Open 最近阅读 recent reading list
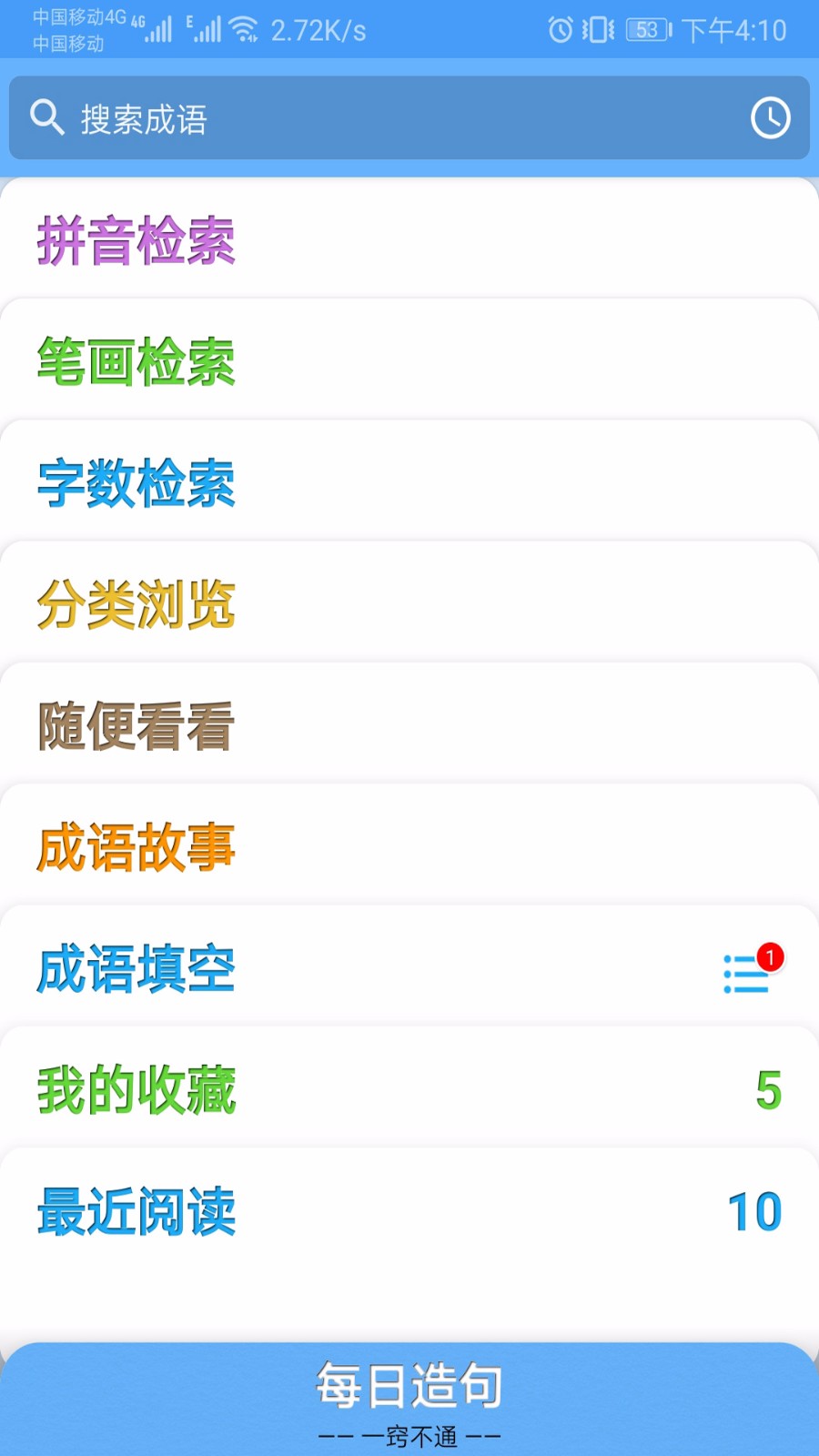The width and height of the screenshot is (819, 1456). (x=135, y=1210)
